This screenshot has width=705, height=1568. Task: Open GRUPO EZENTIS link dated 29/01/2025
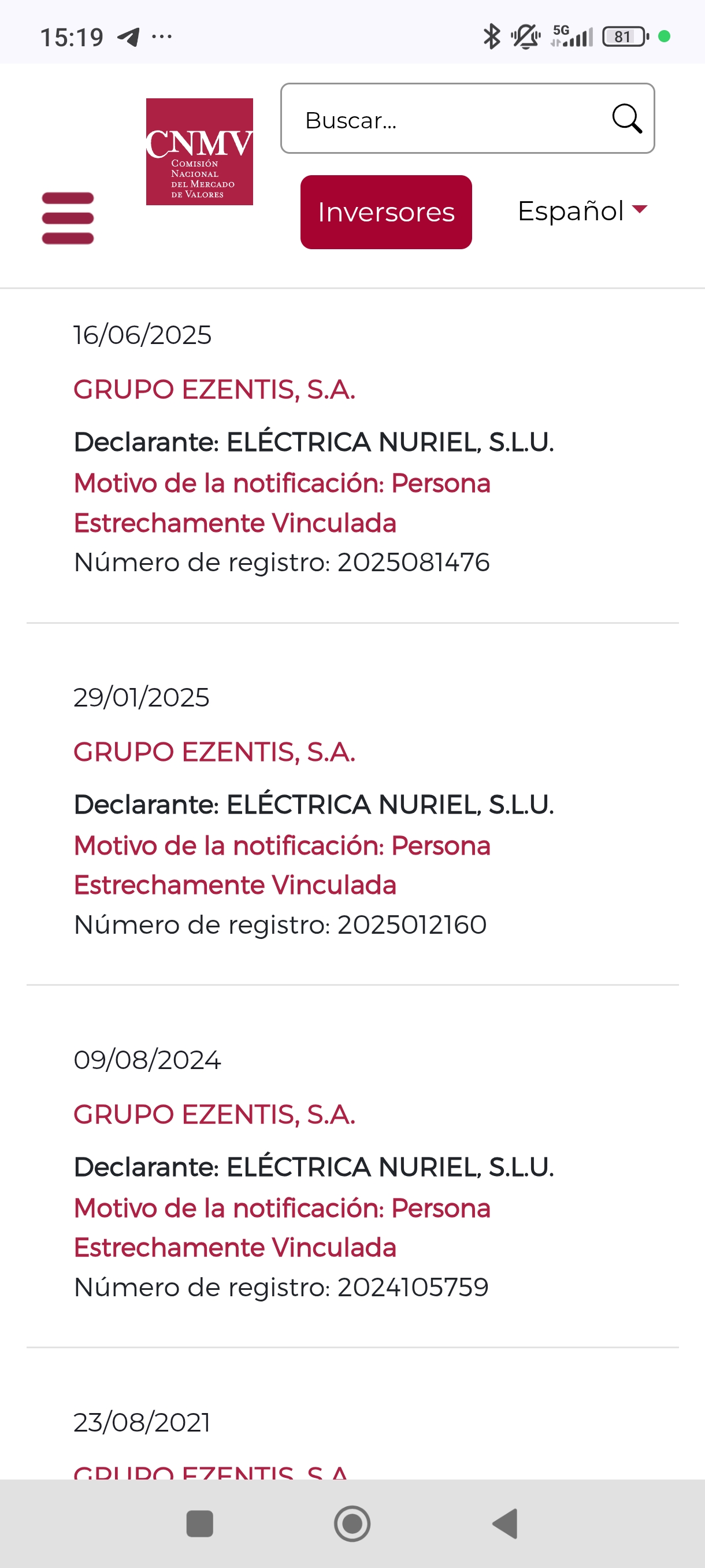214,752
